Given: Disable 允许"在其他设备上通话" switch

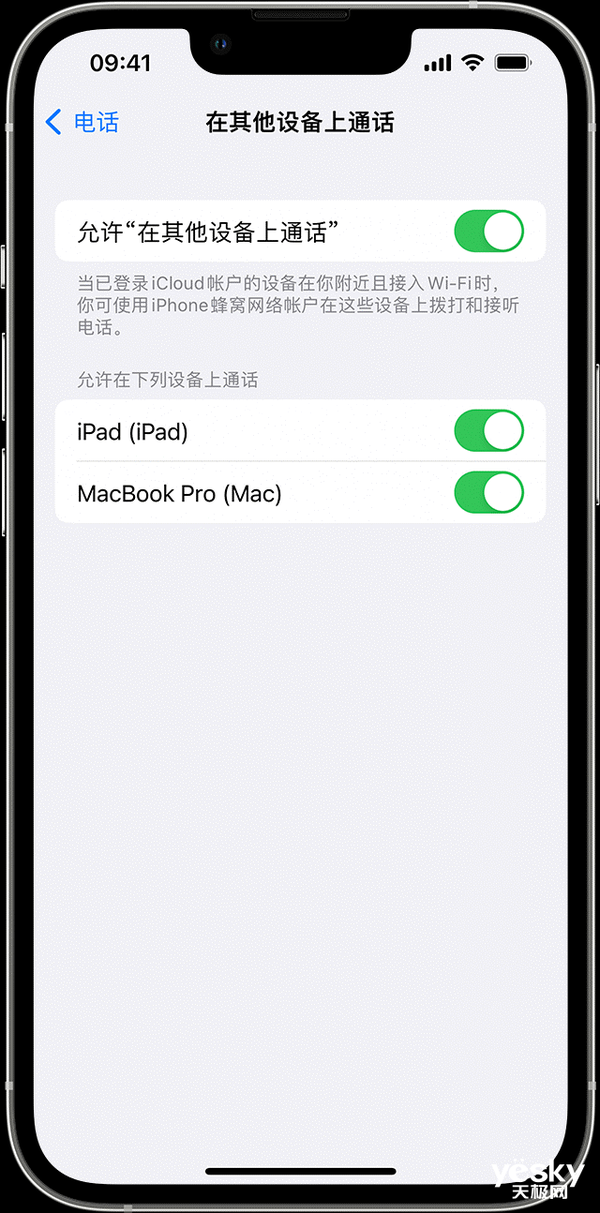Looking at the screenshot, I should (x=488, y=231).
